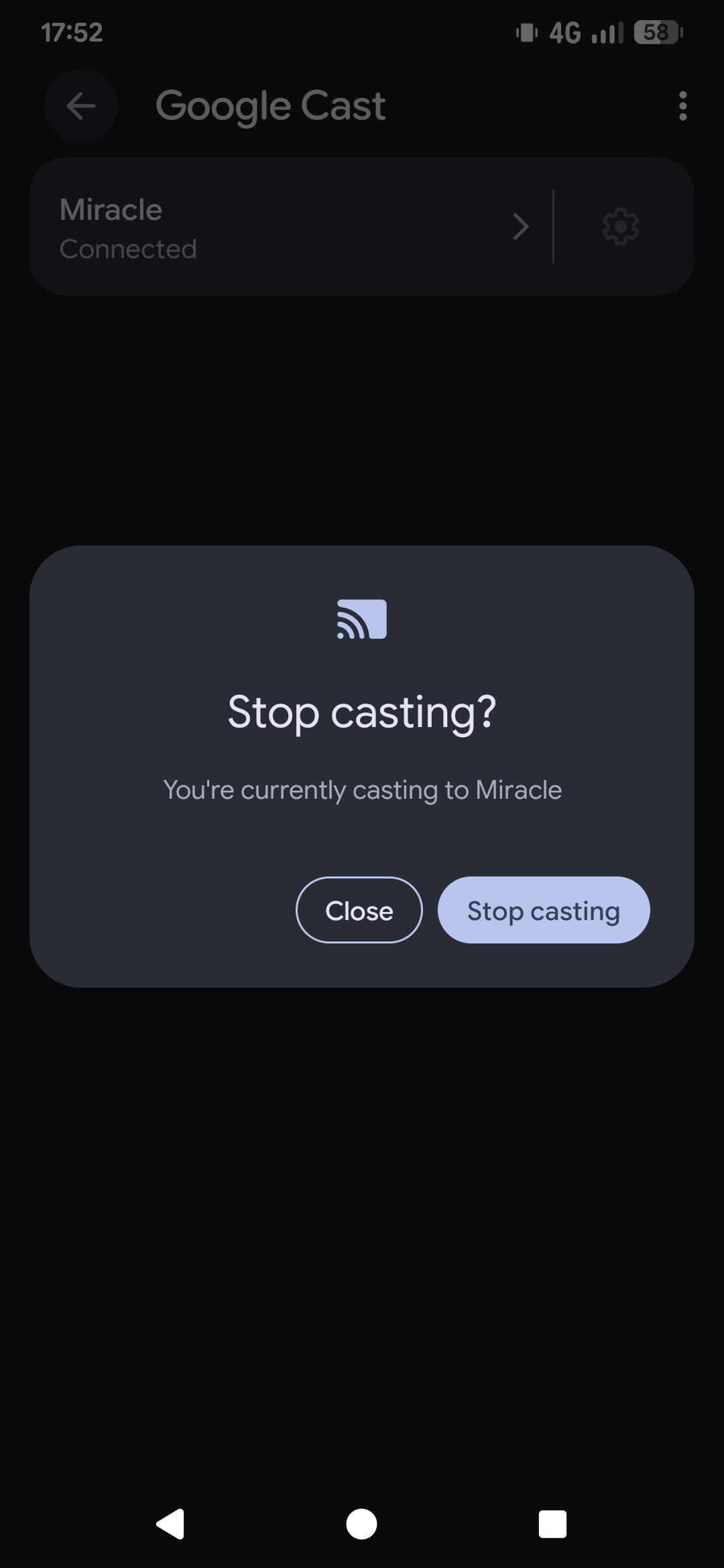Dismiss the dialog with Close
The height and width of the screenshot is (1568, 724).
(359, 910)
